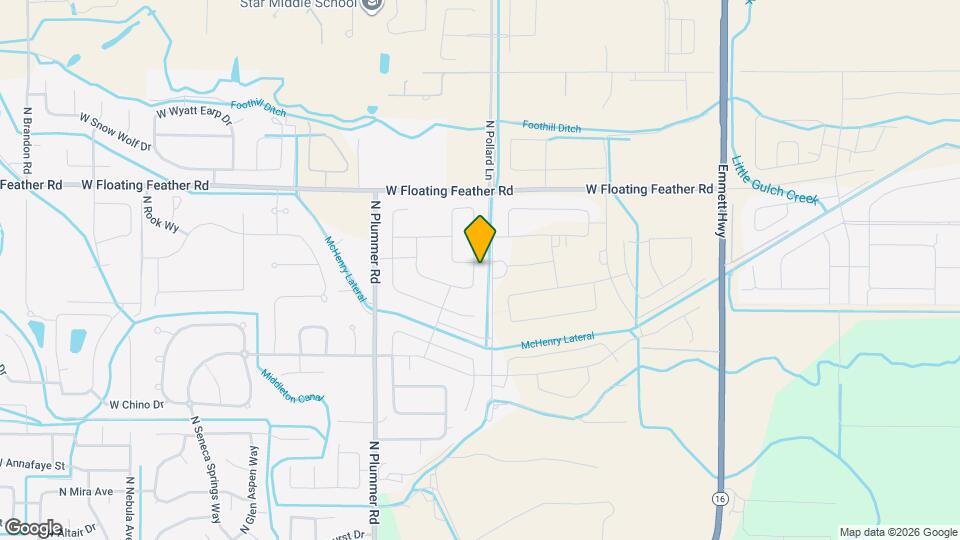The image size is (960, 540).
Task: Open the Star Middle School map pin
Action: pyautogui.click(x=372, y=6)
